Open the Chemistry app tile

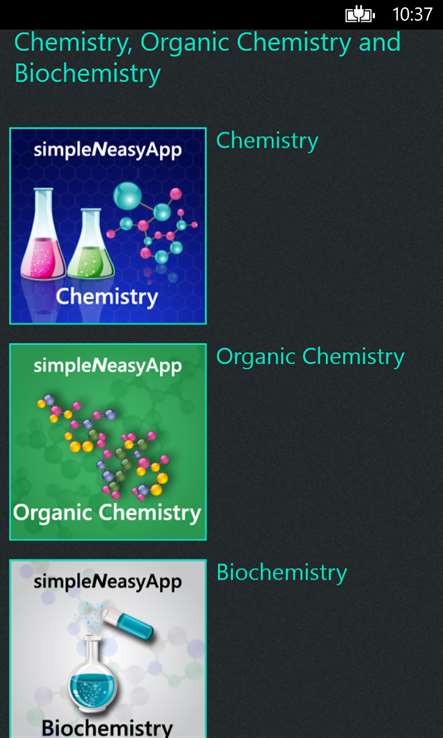point(108,226)
